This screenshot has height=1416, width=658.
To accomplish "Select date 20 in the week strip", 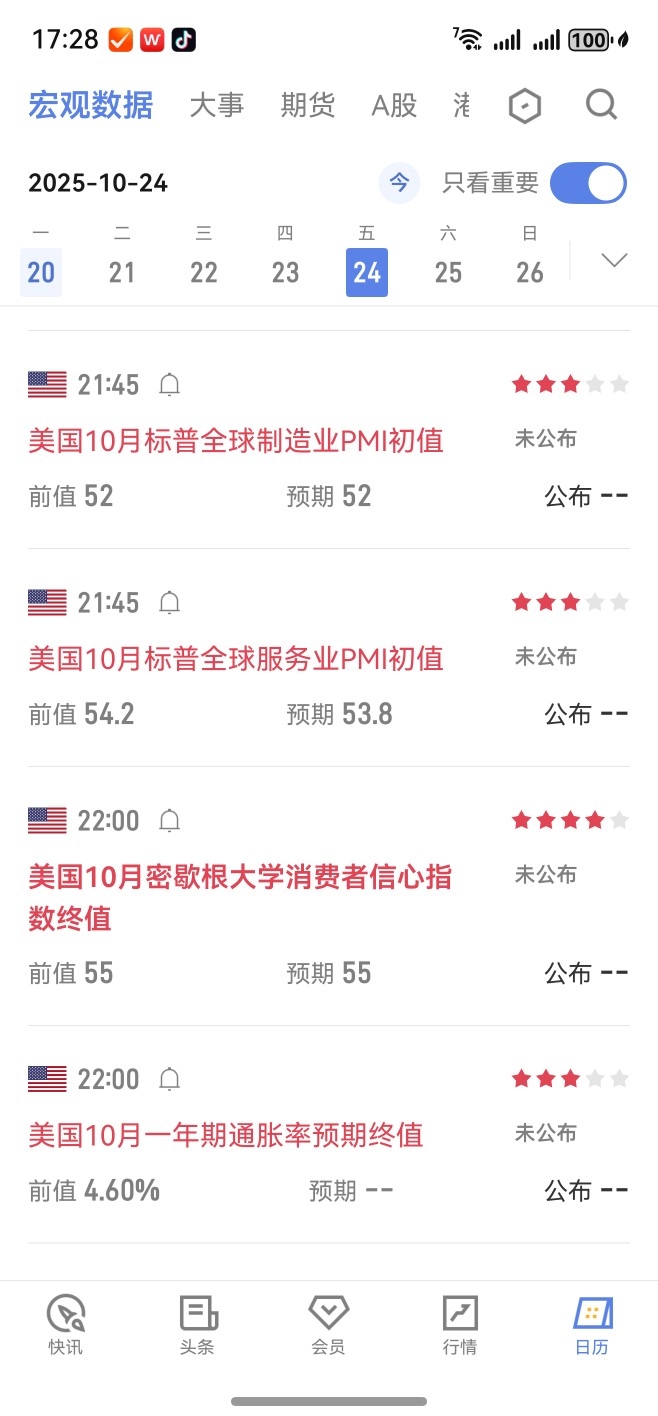I will coord(41,271).
